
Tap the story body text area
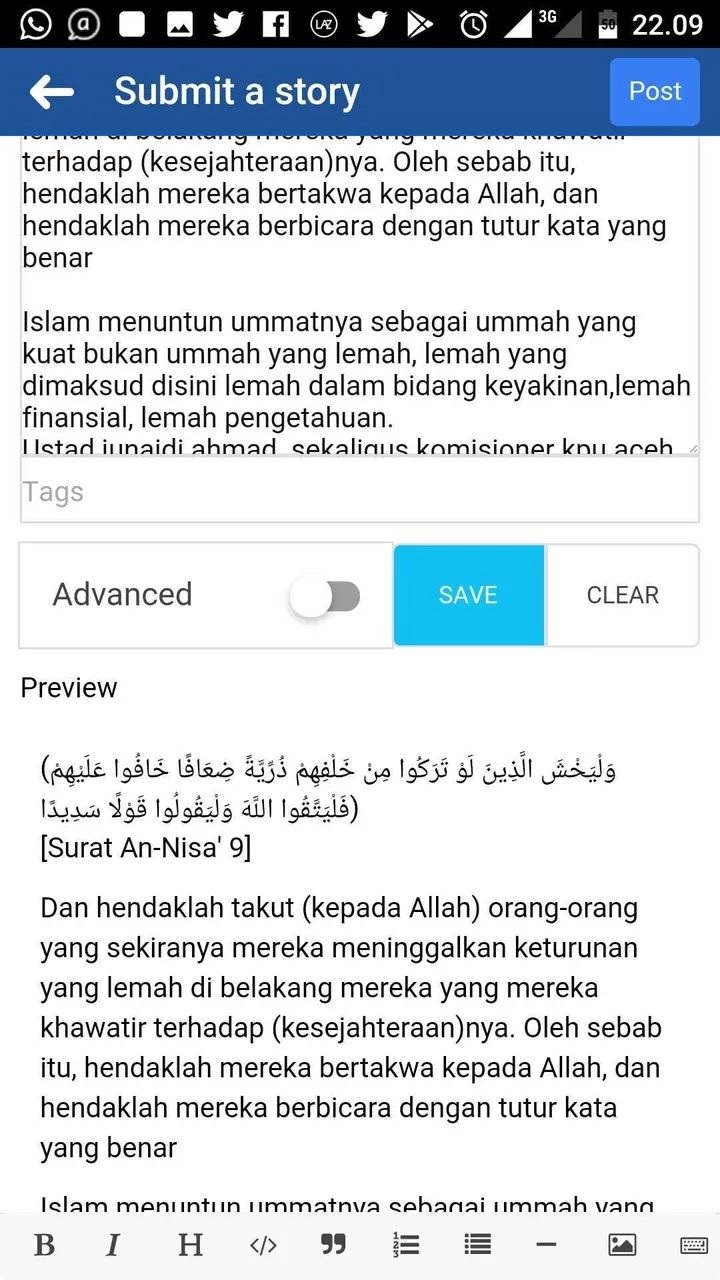coord(359,290)
